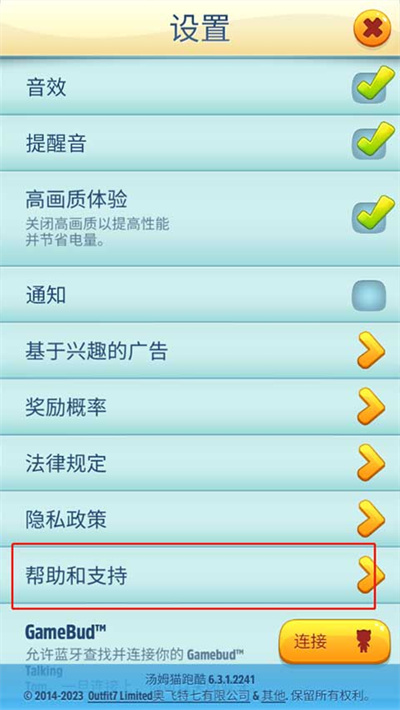Open the 隐私政策 privacy policy
The image size is (400, 710).
pyautogui.click(x=200, y=519)
